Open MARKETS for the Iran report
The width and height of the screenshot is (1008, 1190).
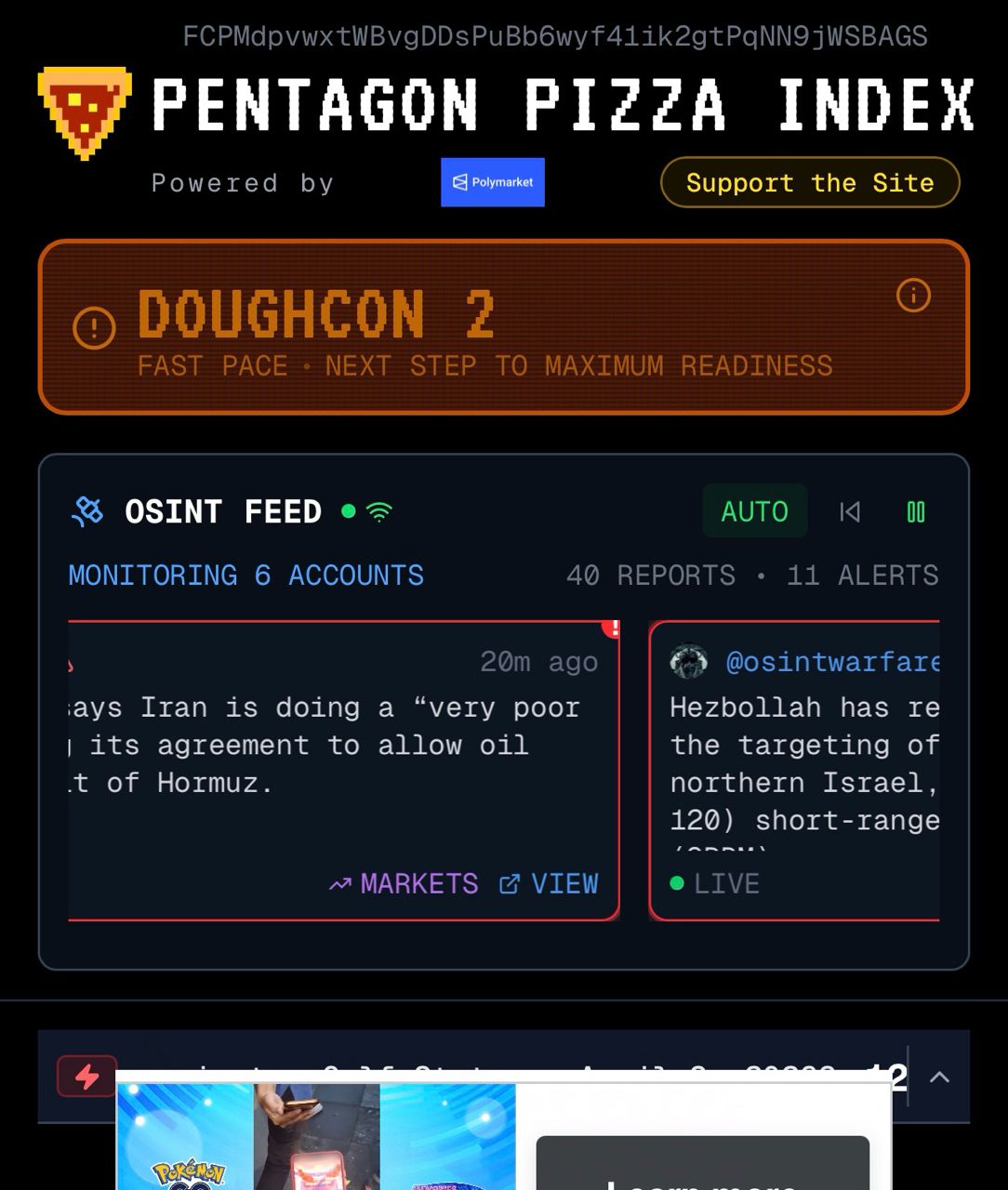(x=405, y=883)
